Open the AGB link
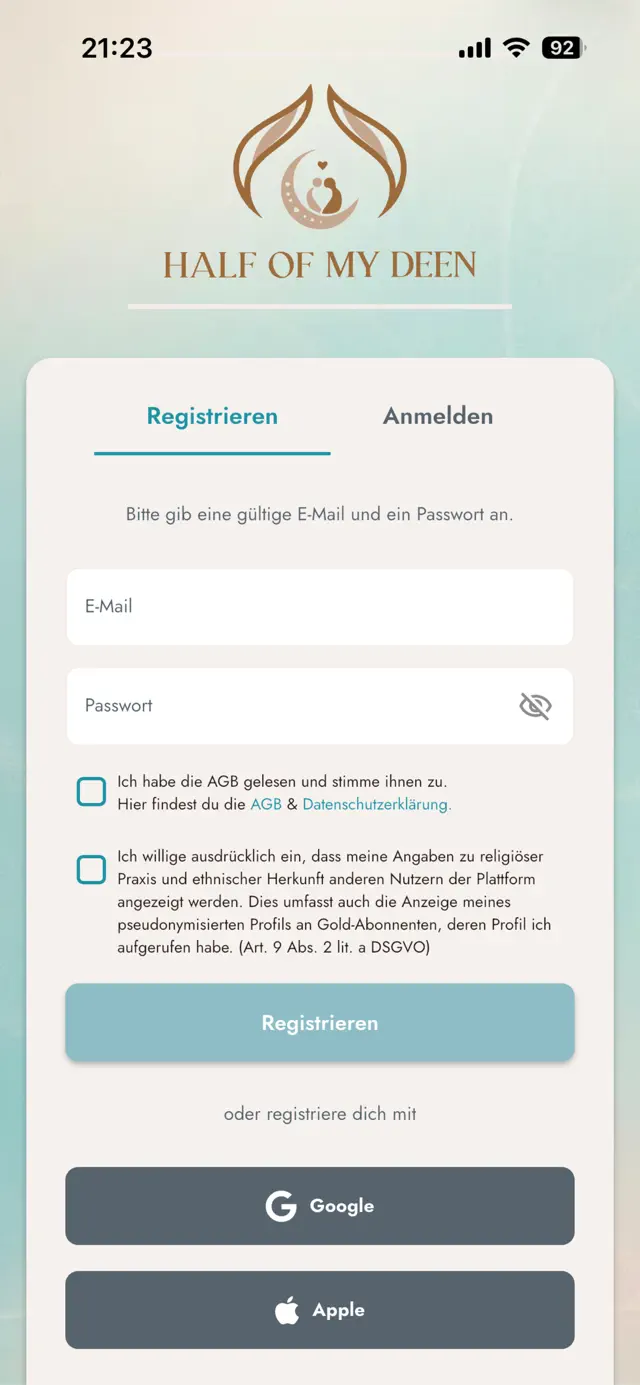The height and width of the screenshot is (1385, 640). click(266, 804)
